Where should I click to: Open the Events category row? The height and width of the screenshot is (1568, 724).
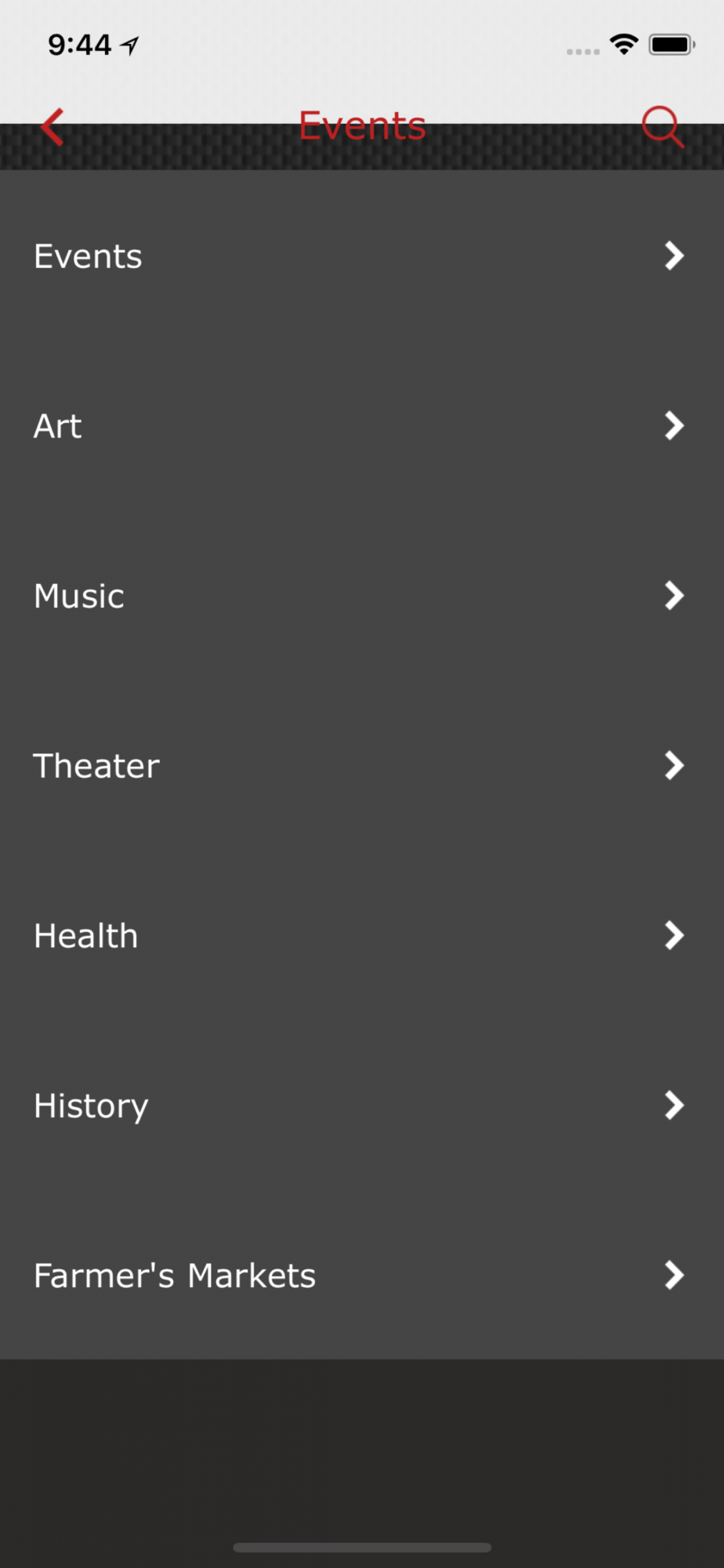point(360,256)
